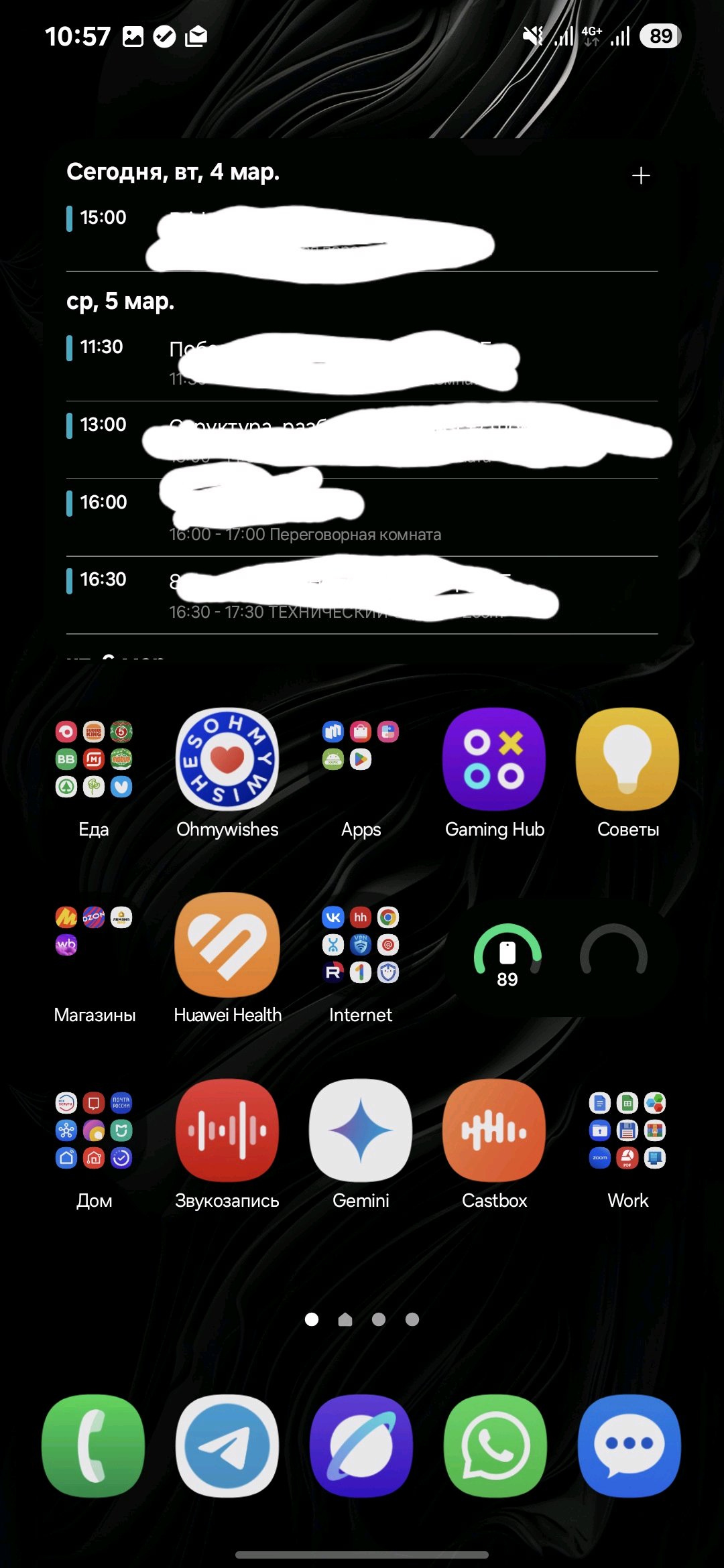Open the Samsung Internet browser in dock
Image resolution: width=724 pixels, height=1568 pixels.
(x=361, y=1445)
